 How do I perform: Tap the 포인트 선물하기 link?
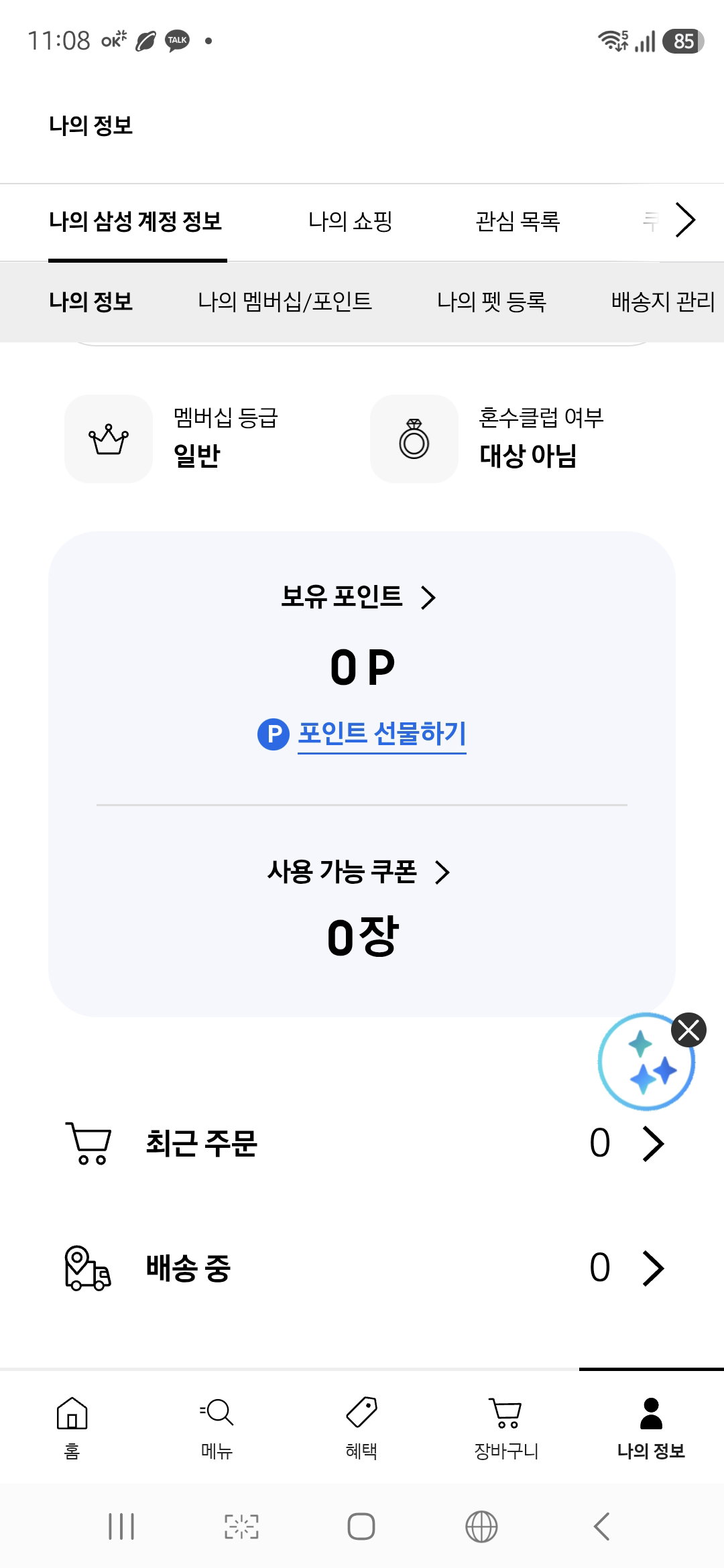pos(381,734)
